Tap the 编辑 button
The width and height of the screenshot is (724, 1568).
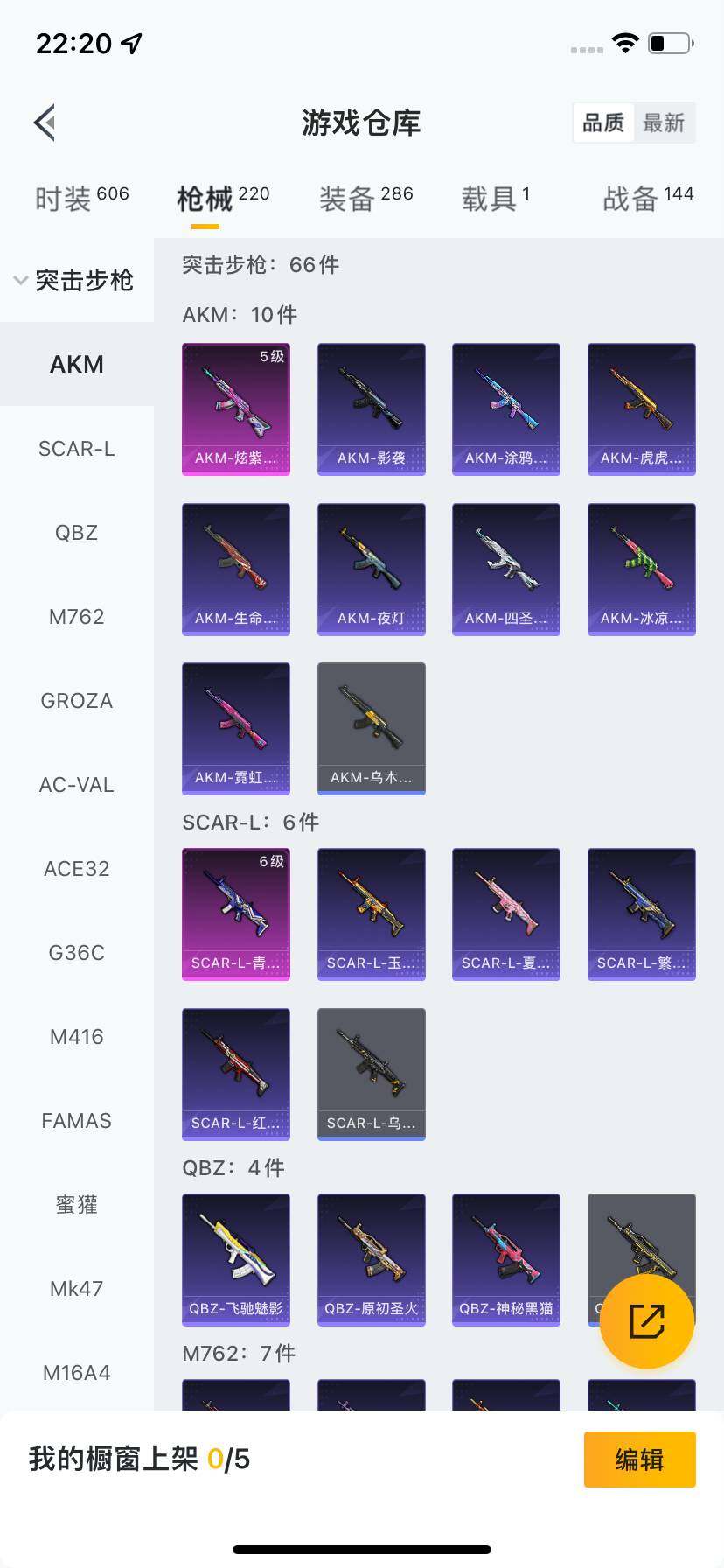pyautogui.click(x=639, y=1459)
